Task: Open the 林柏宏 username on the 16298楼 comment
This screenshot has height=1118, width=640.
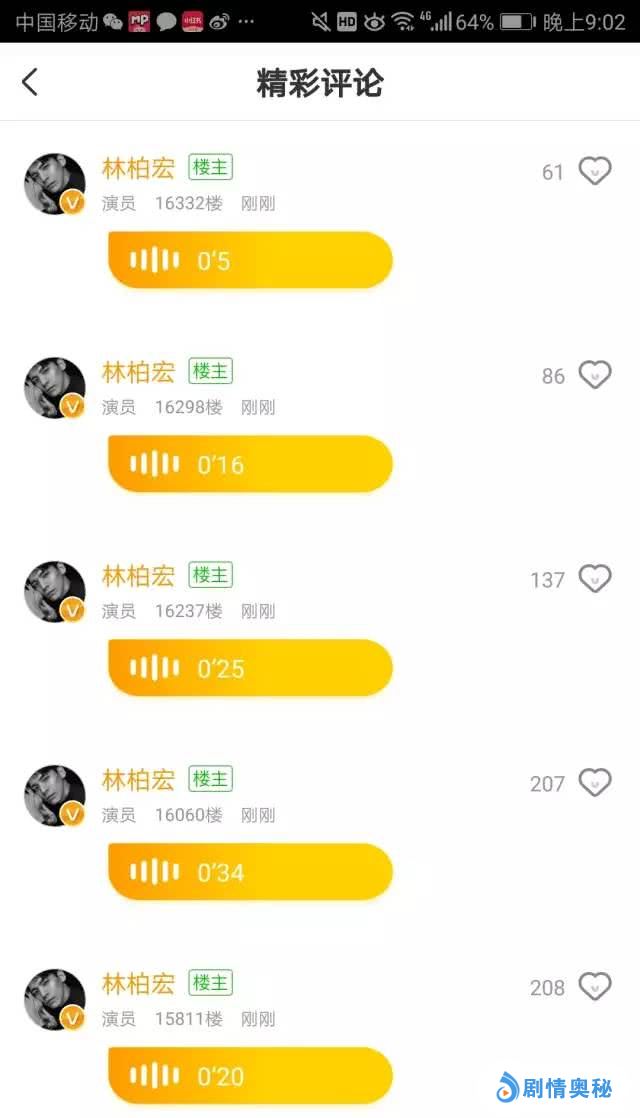Action: point(138,372)
